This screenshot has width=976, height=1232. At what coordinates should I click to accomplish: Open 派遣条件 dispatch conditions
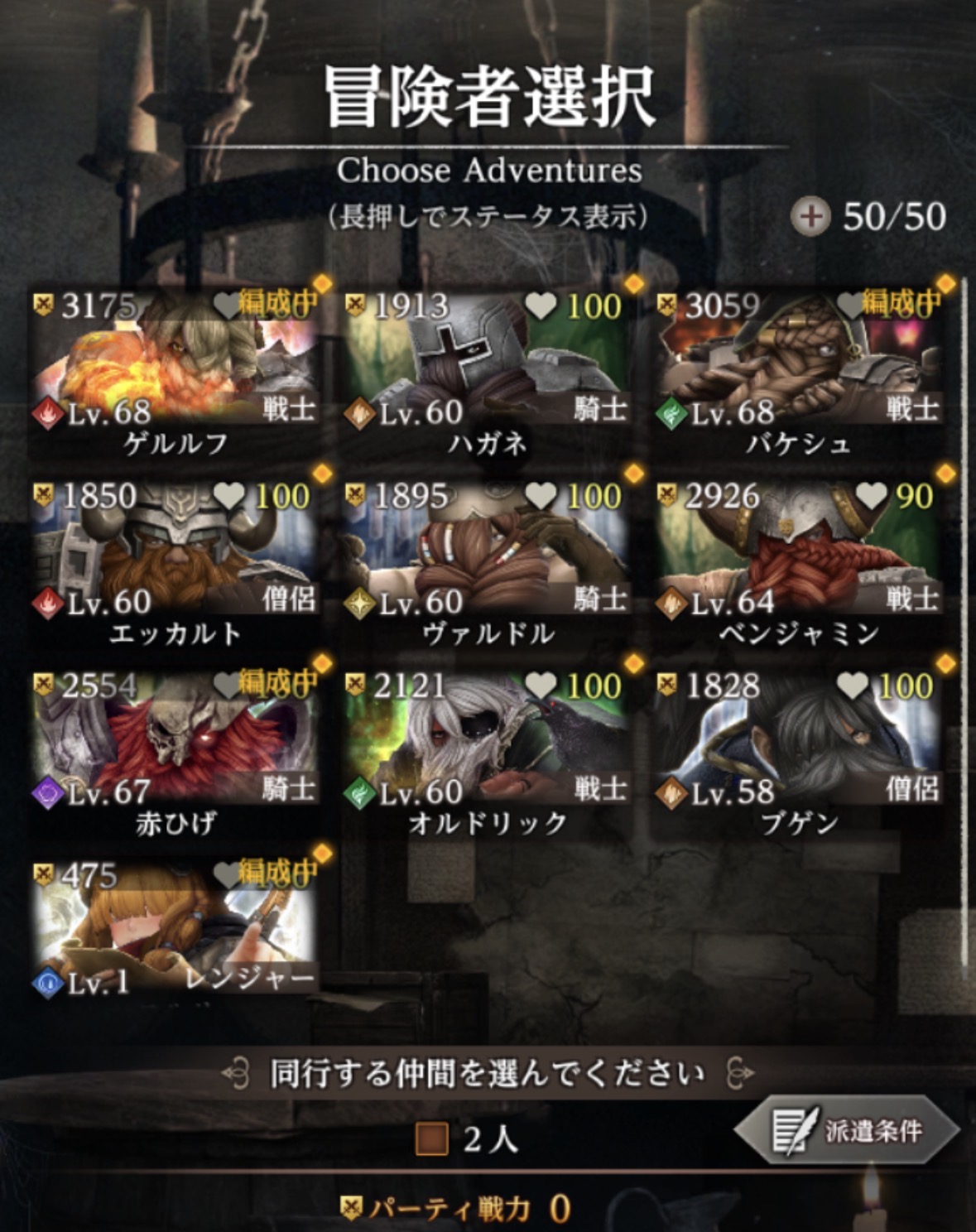point(847,1130)
